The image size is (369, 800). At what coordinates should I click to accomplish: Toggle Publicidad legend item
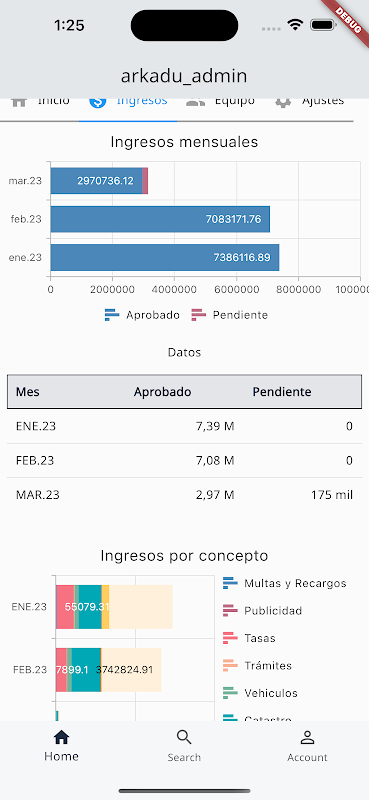(263, 611)
